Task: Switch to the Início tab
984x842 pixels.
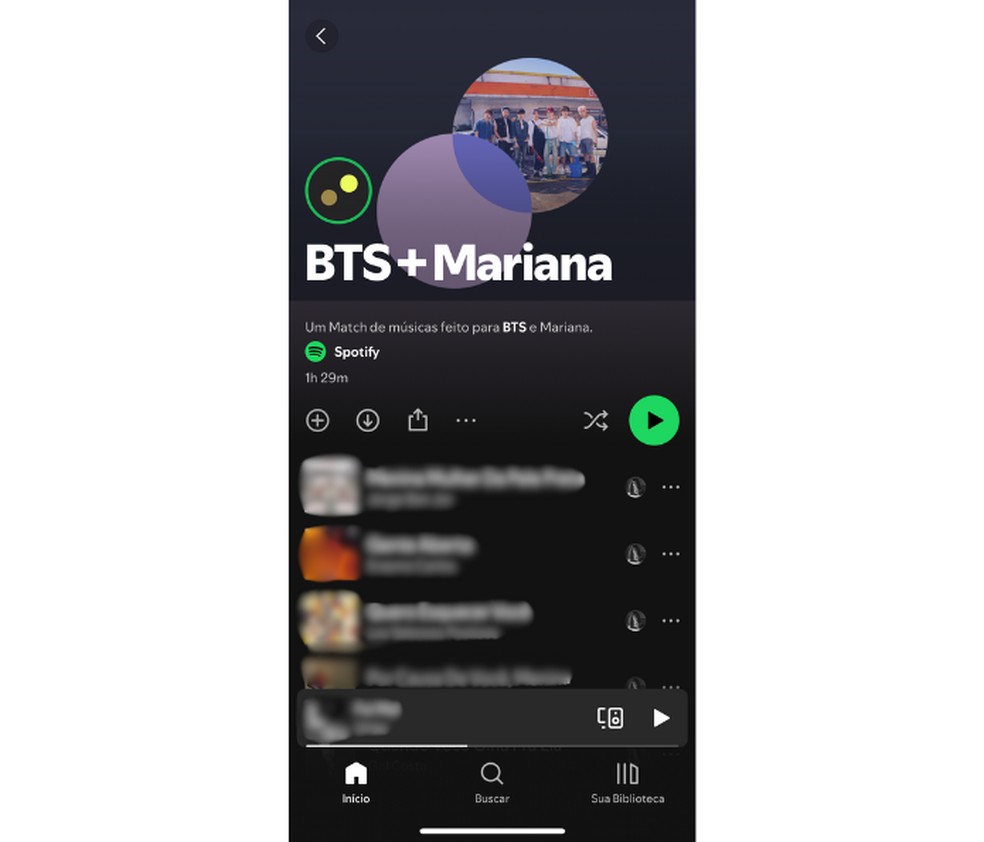Action: click(x=355, y=782)
